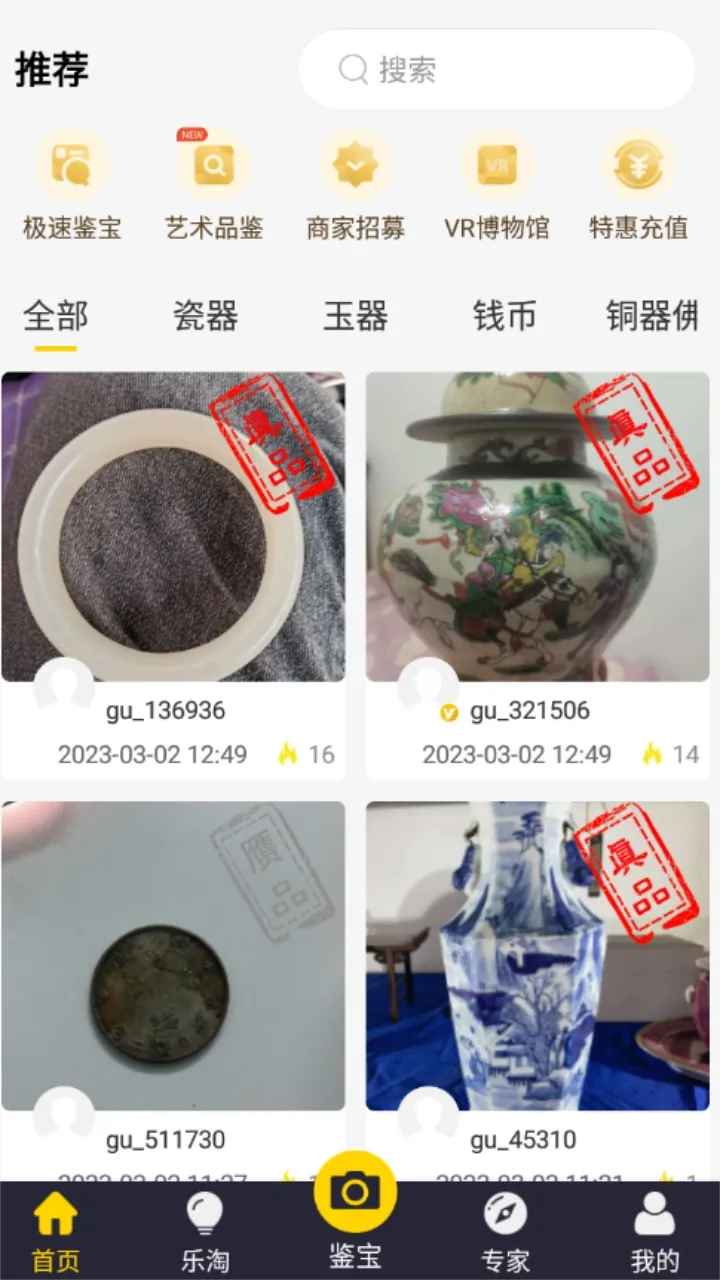Viewport: 720px width, 1280px height.
Task: Select the 全部 category tab
Action: point(56,317)
